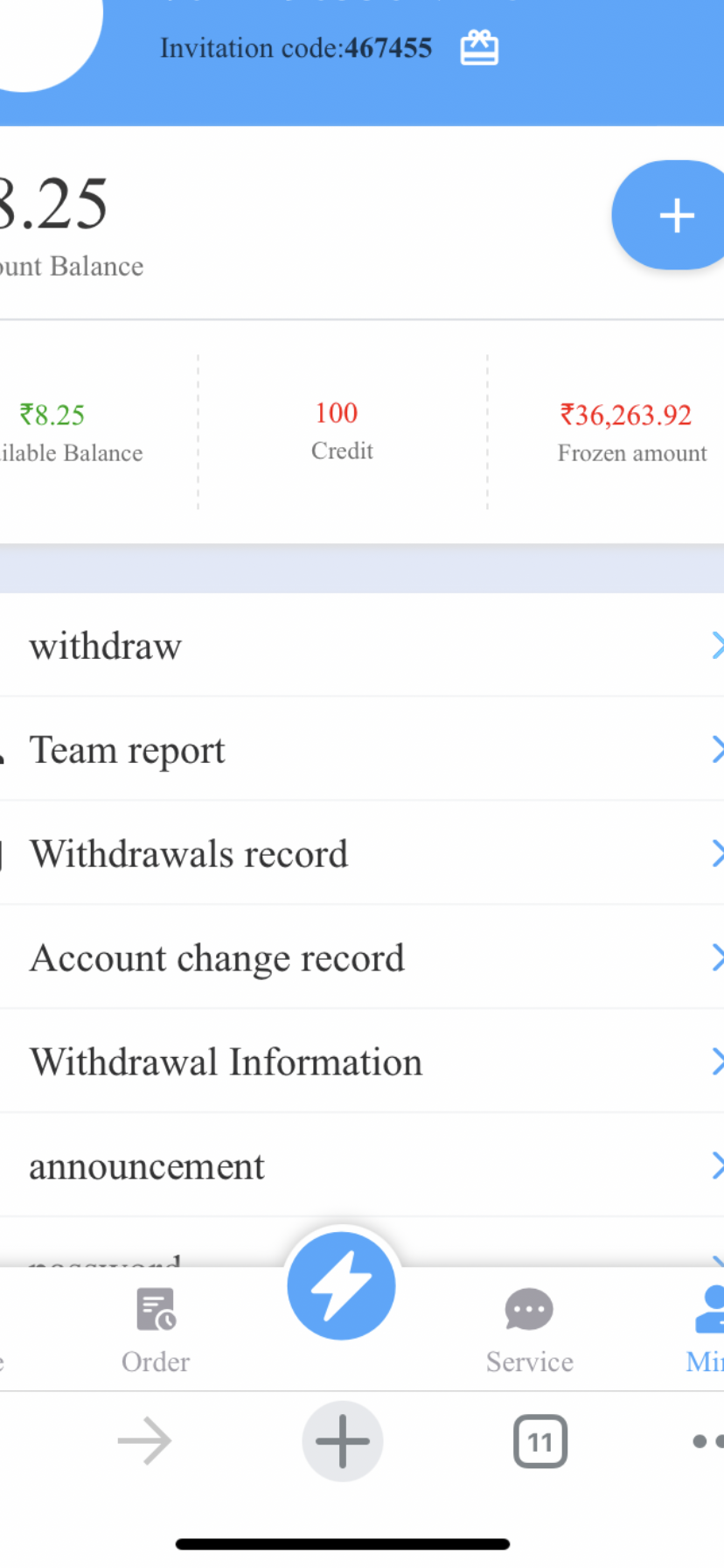Open Withdrawal Information

(x=362, y=1062)
